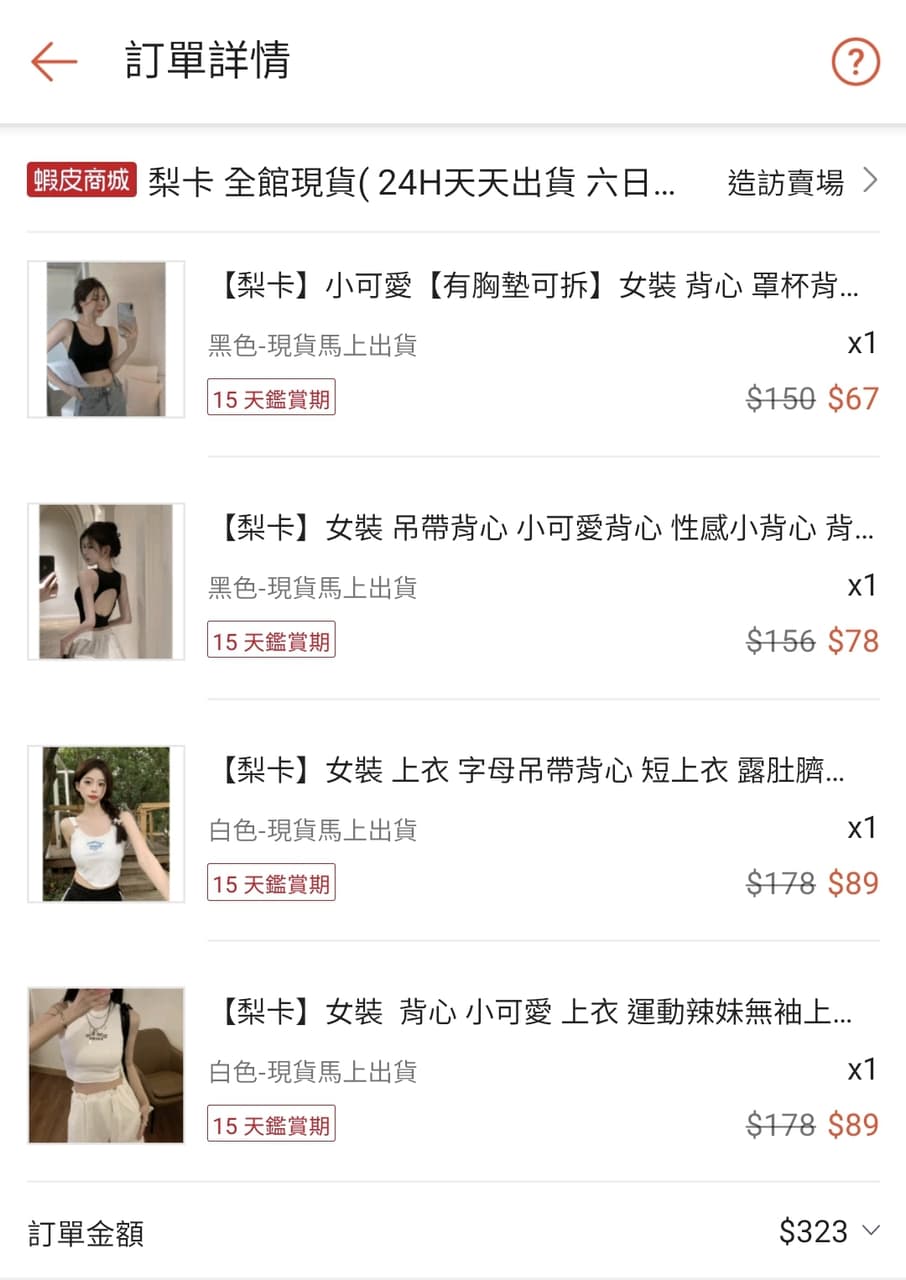
Task: Open the 字母吊帶背心 短上衣 item
Action: [453, 824]
